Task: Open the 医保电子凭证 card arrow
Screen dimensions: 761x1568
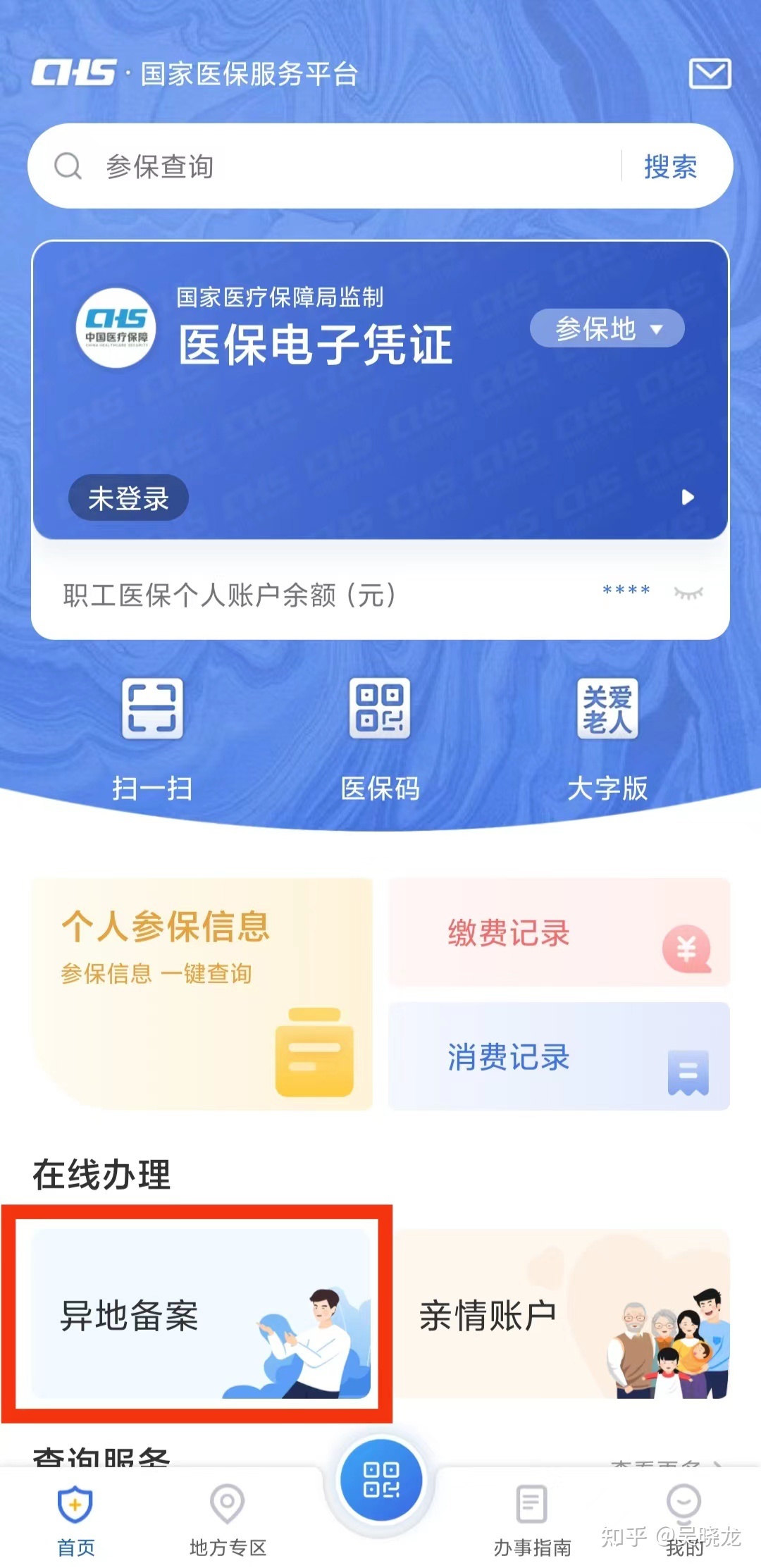Action: [x=688, y=498]
